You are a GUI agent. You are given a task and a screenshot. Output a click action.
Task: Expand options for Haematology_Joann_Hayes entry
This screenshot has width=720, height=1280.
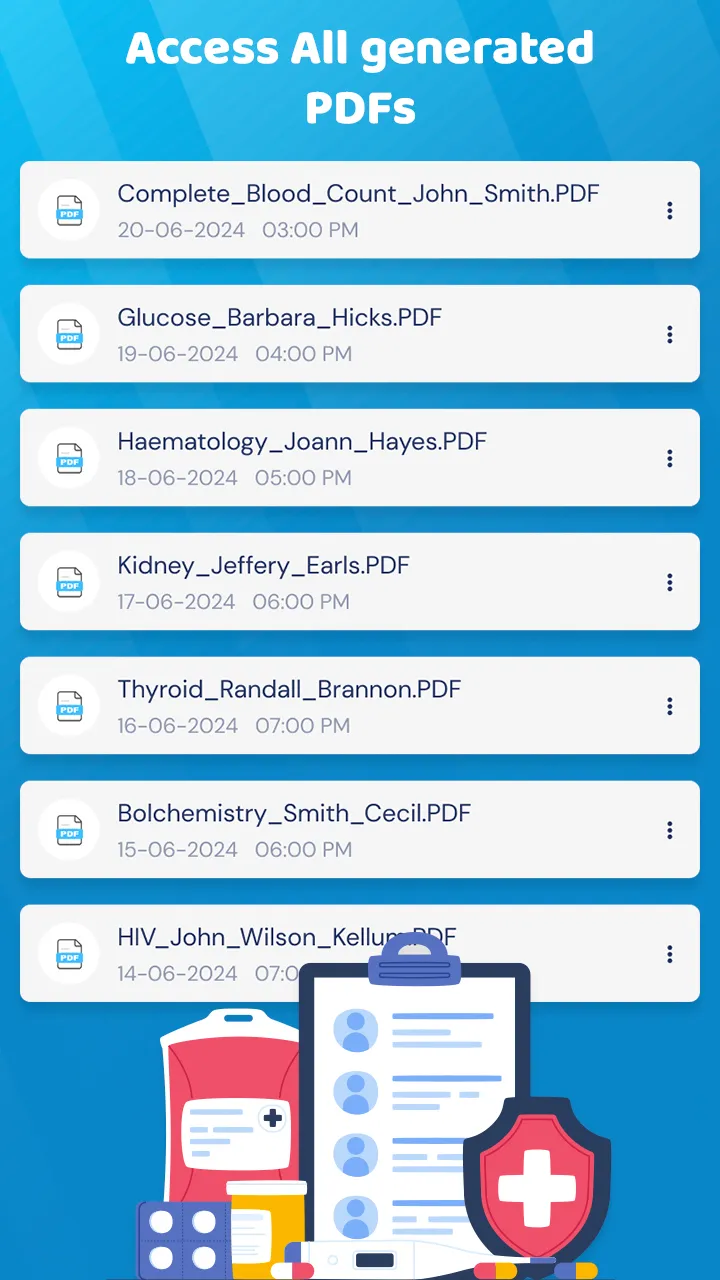(x=669, y=458)
